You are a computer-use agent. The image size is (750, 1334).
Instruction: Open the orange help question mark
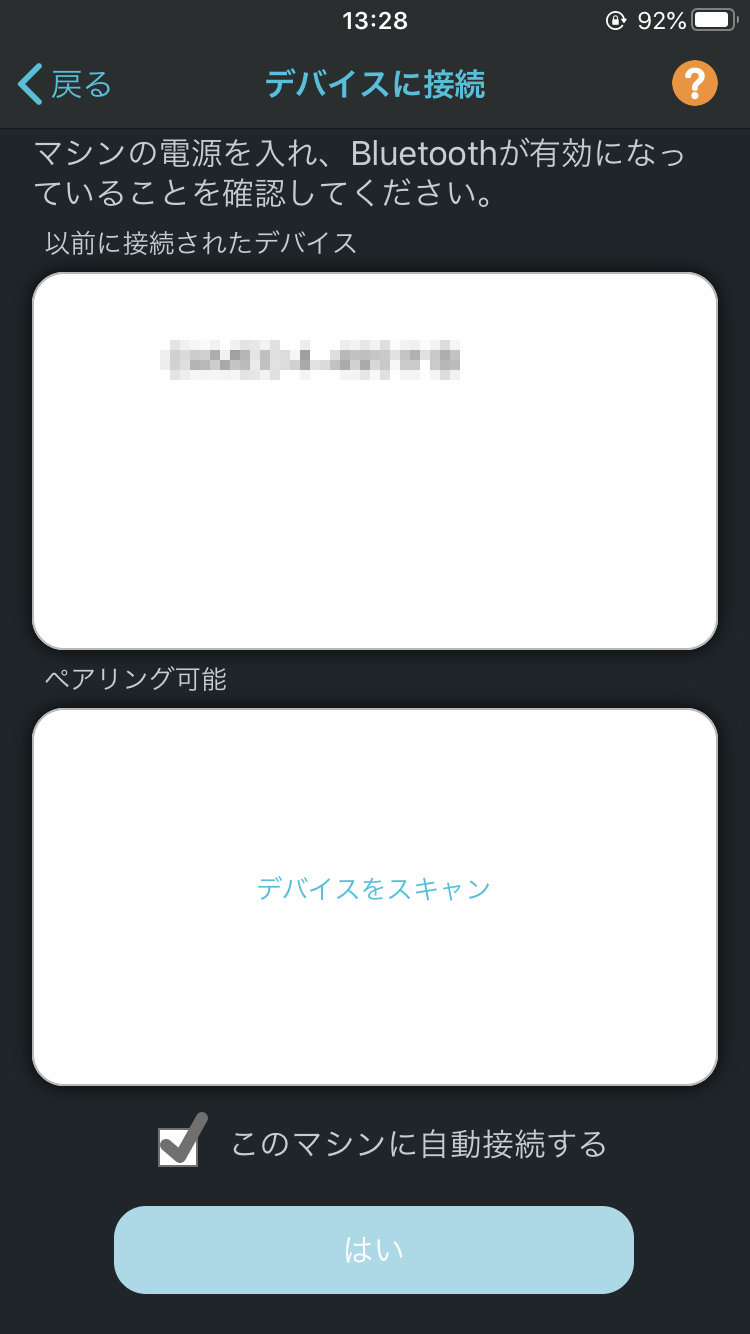pos(695,83)
